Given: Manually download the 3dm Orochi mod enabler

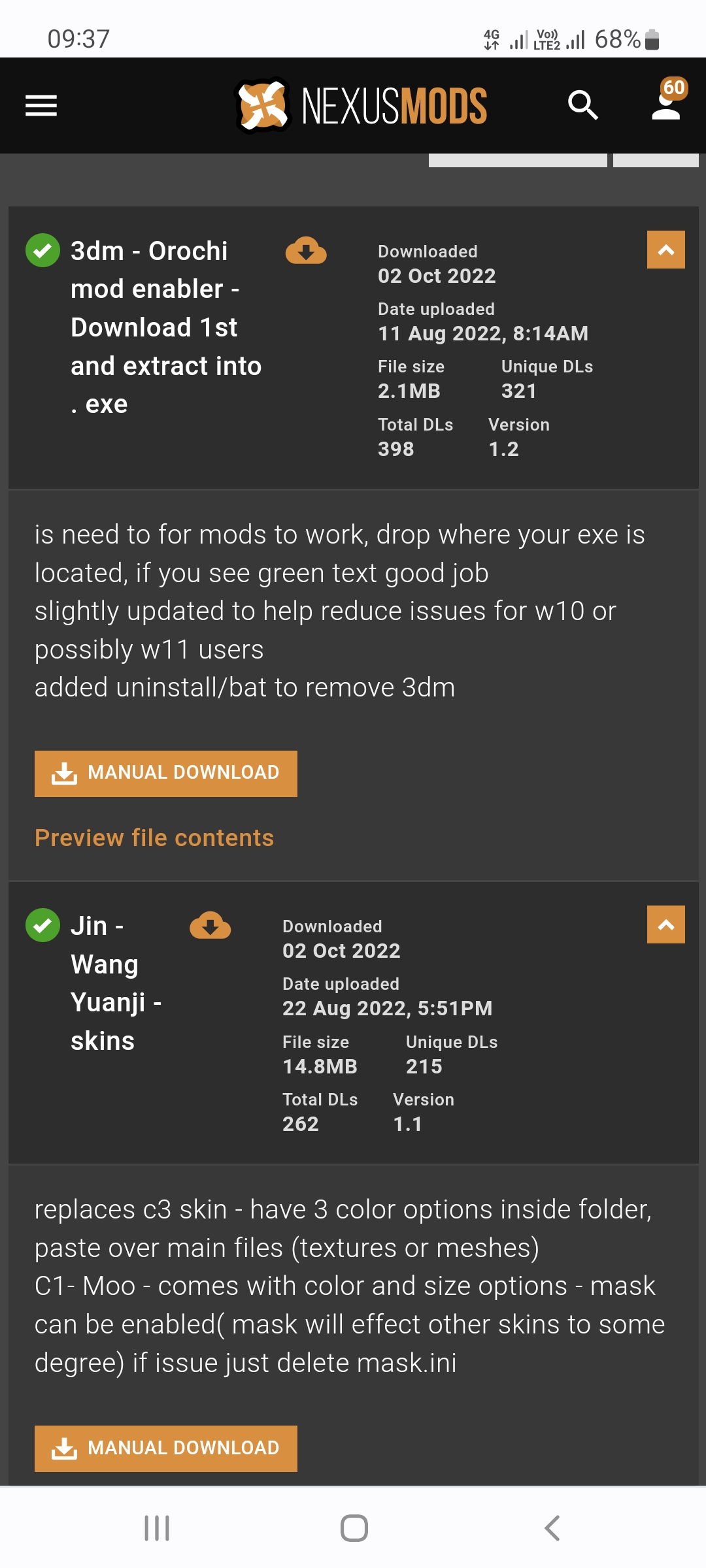Looking at the screenshot, I should pos(165,774).
